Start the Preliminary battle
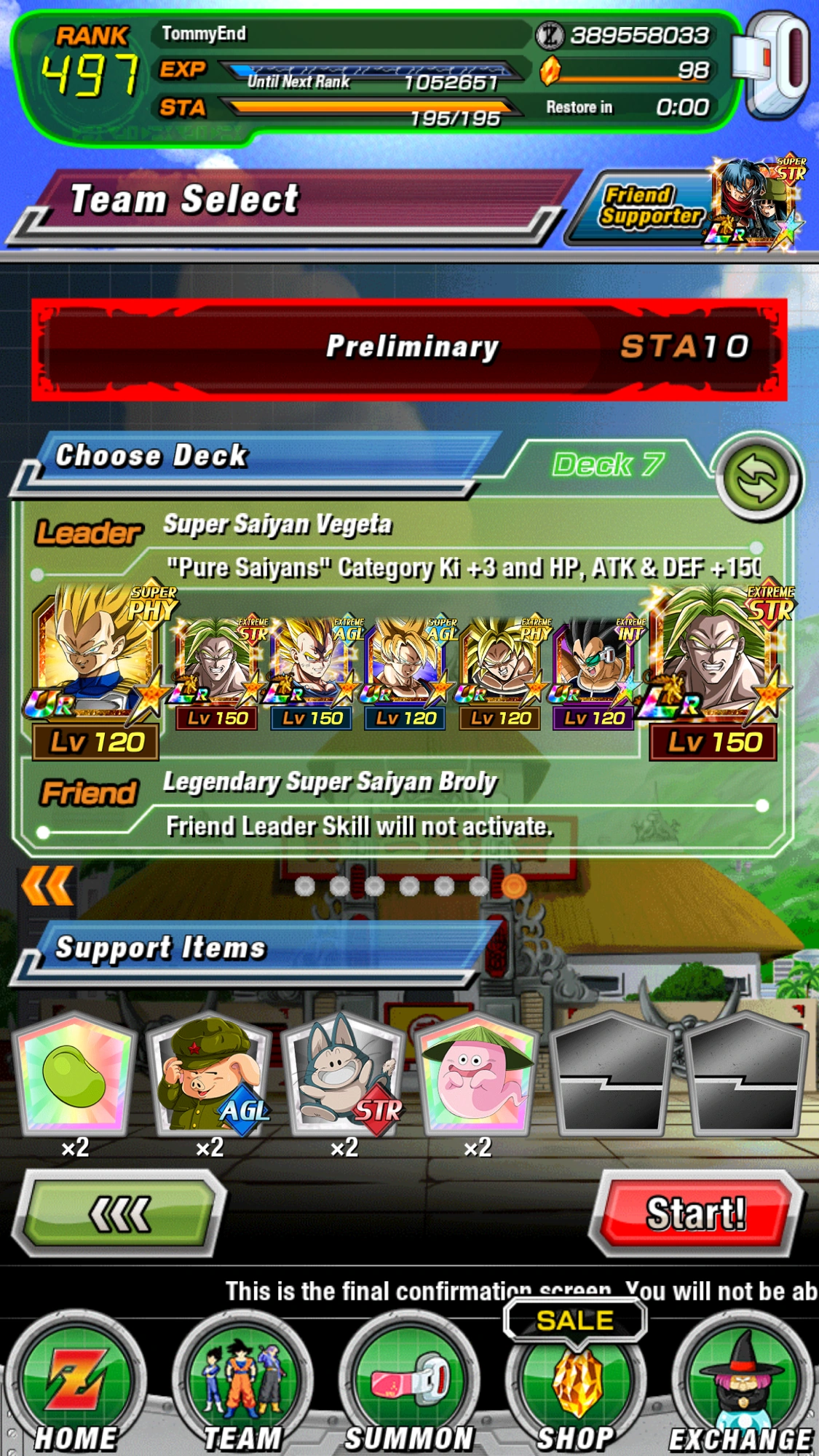This screenshot has height=1456, width=819. click(x=697, y=1213)
